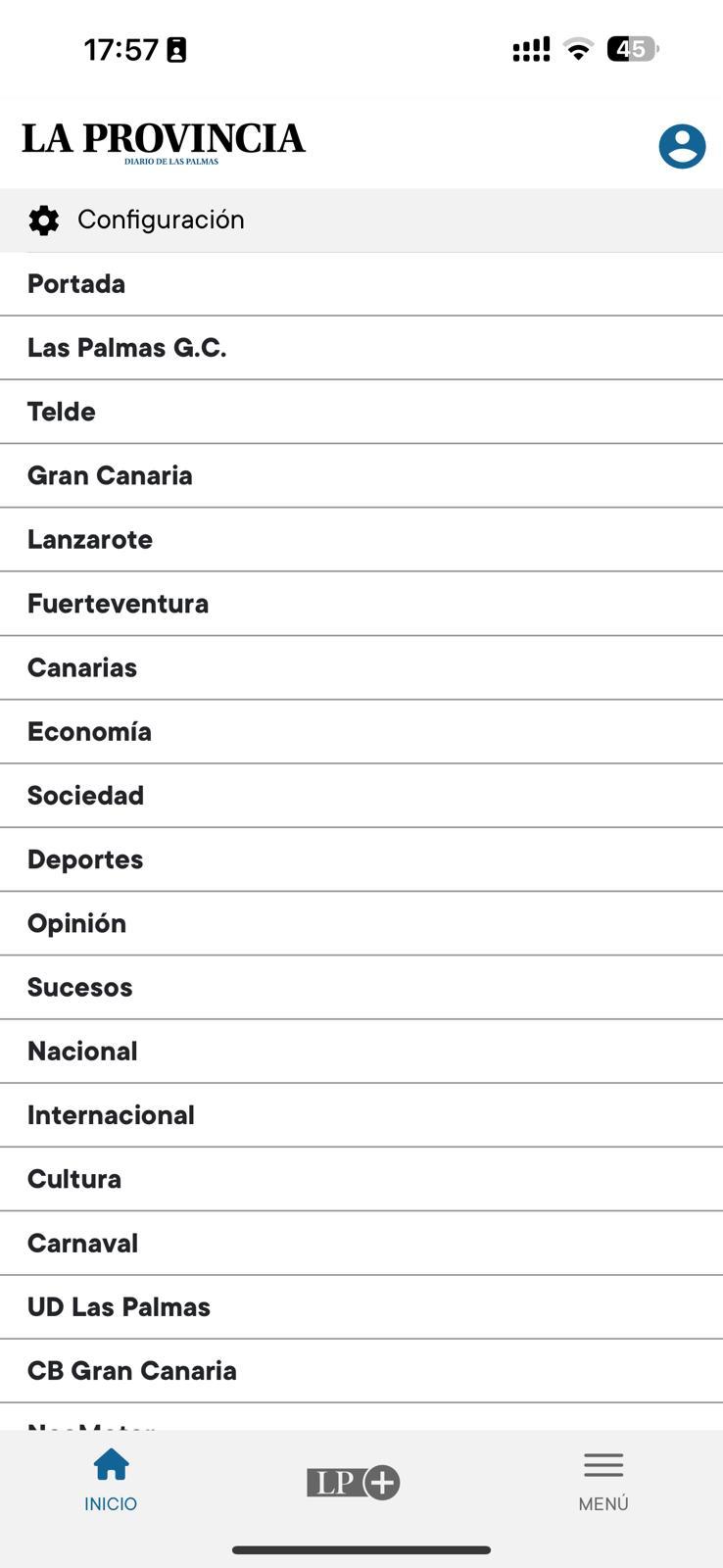Open the Canarias section
The height and width of the screenshot is (1568, 723).
[x=361, y=667]
